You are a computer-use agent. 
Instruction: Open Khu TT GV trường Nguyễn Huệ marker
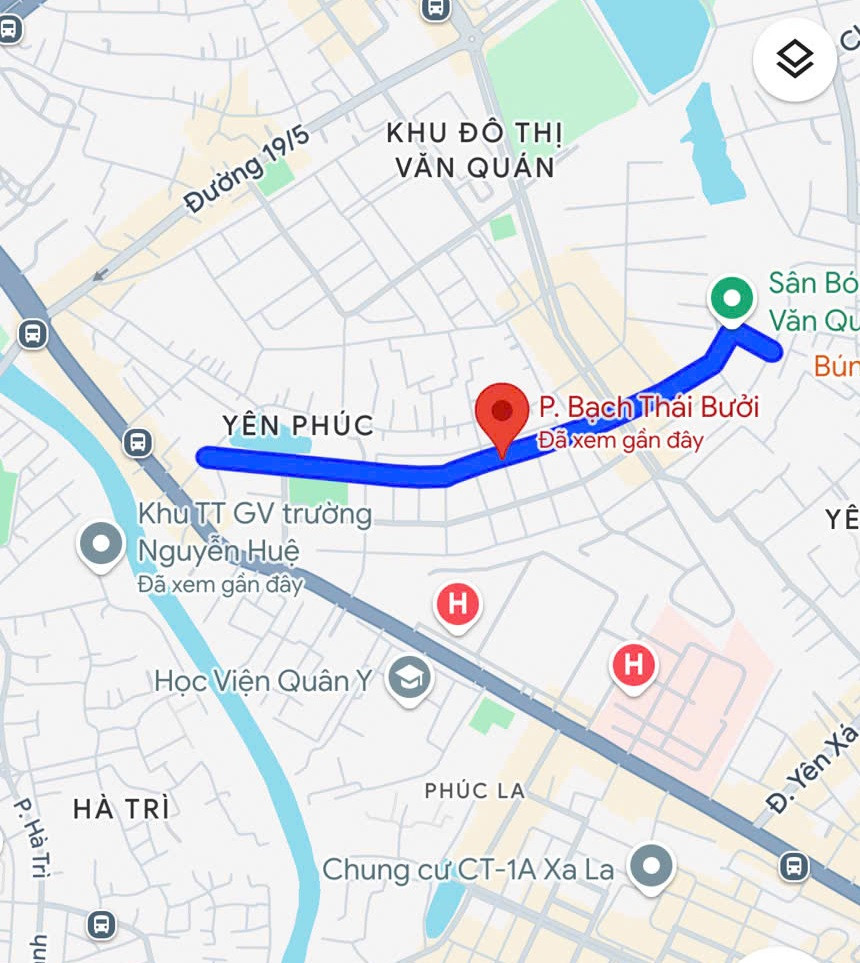coord(102,545)
